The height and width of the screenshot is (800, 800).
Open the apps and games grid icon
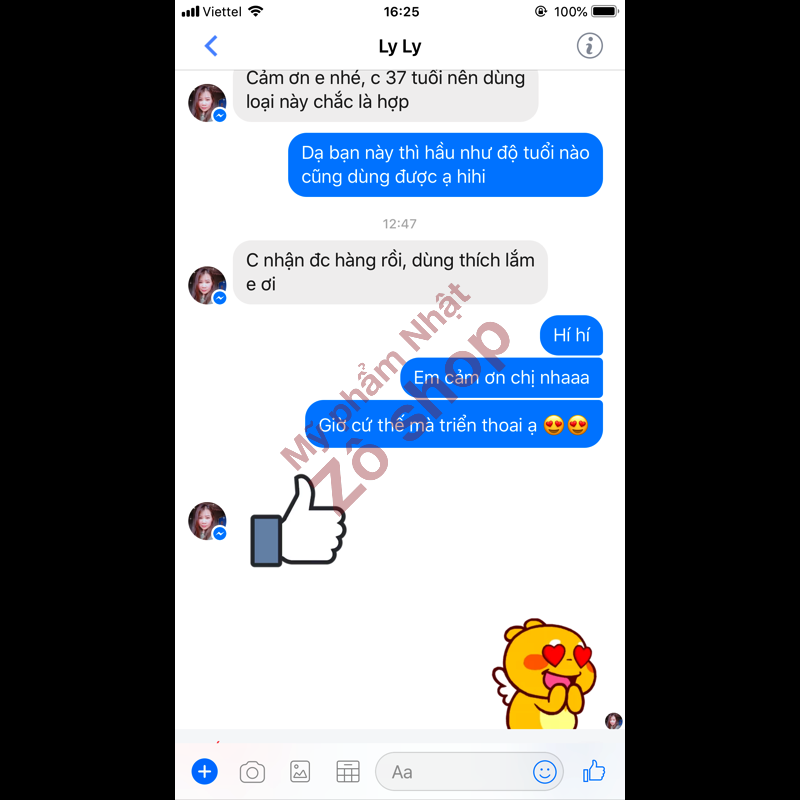[347, 771]
